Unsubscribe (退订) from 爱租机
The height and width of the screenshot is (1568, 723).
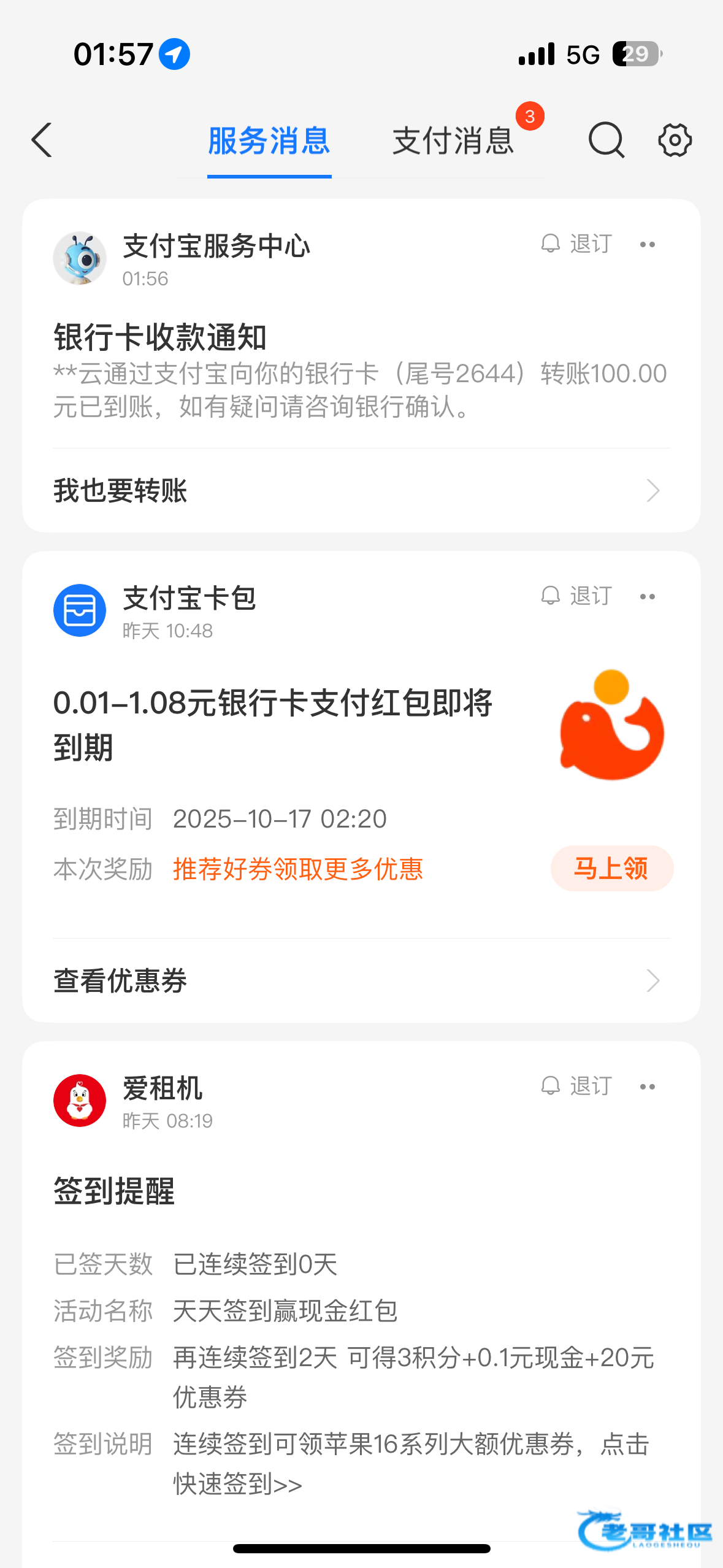click(x=577, y=1086)
